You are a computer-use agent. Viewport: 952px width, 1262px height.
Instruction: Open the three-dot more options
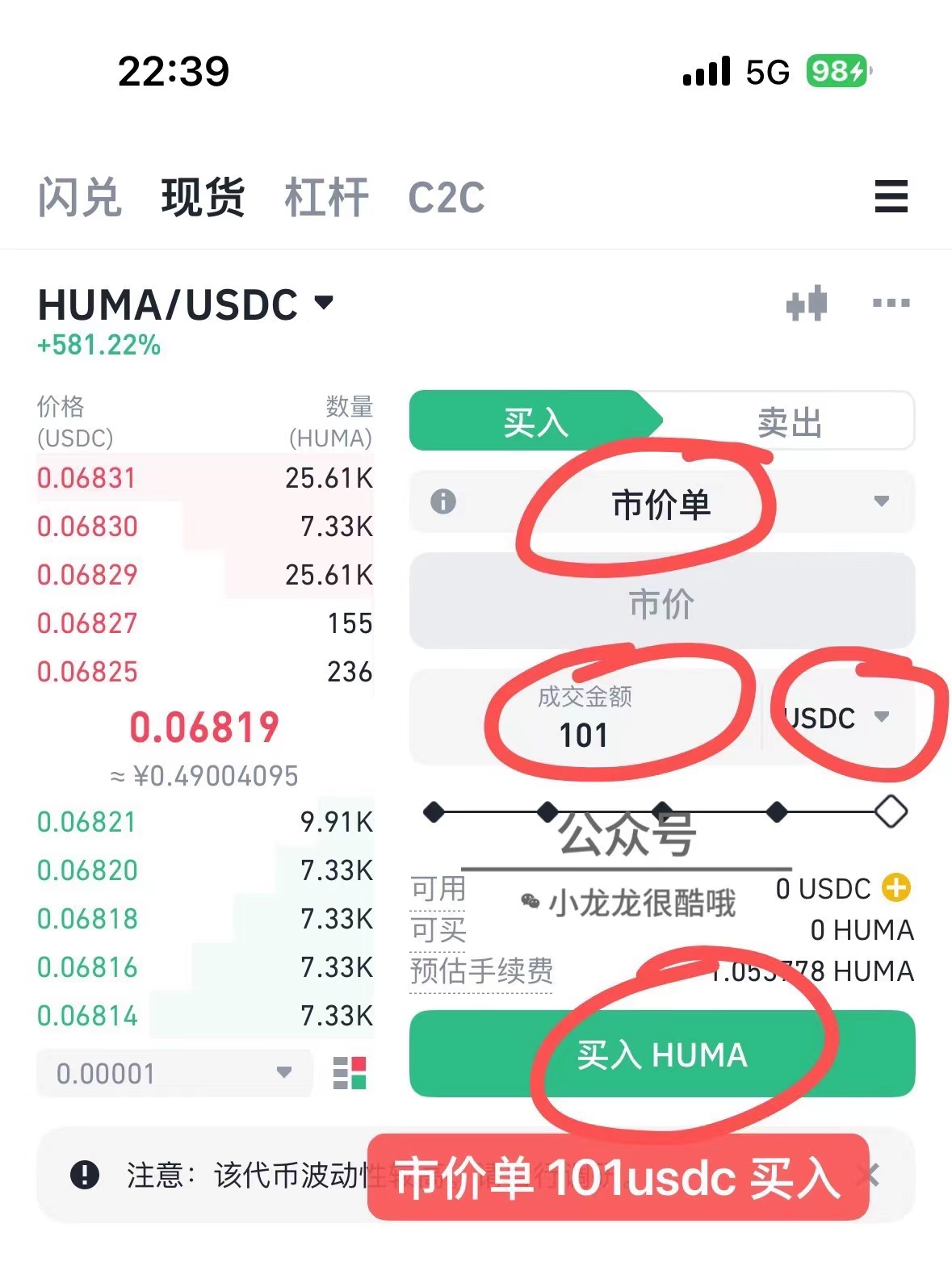(891, 304)
